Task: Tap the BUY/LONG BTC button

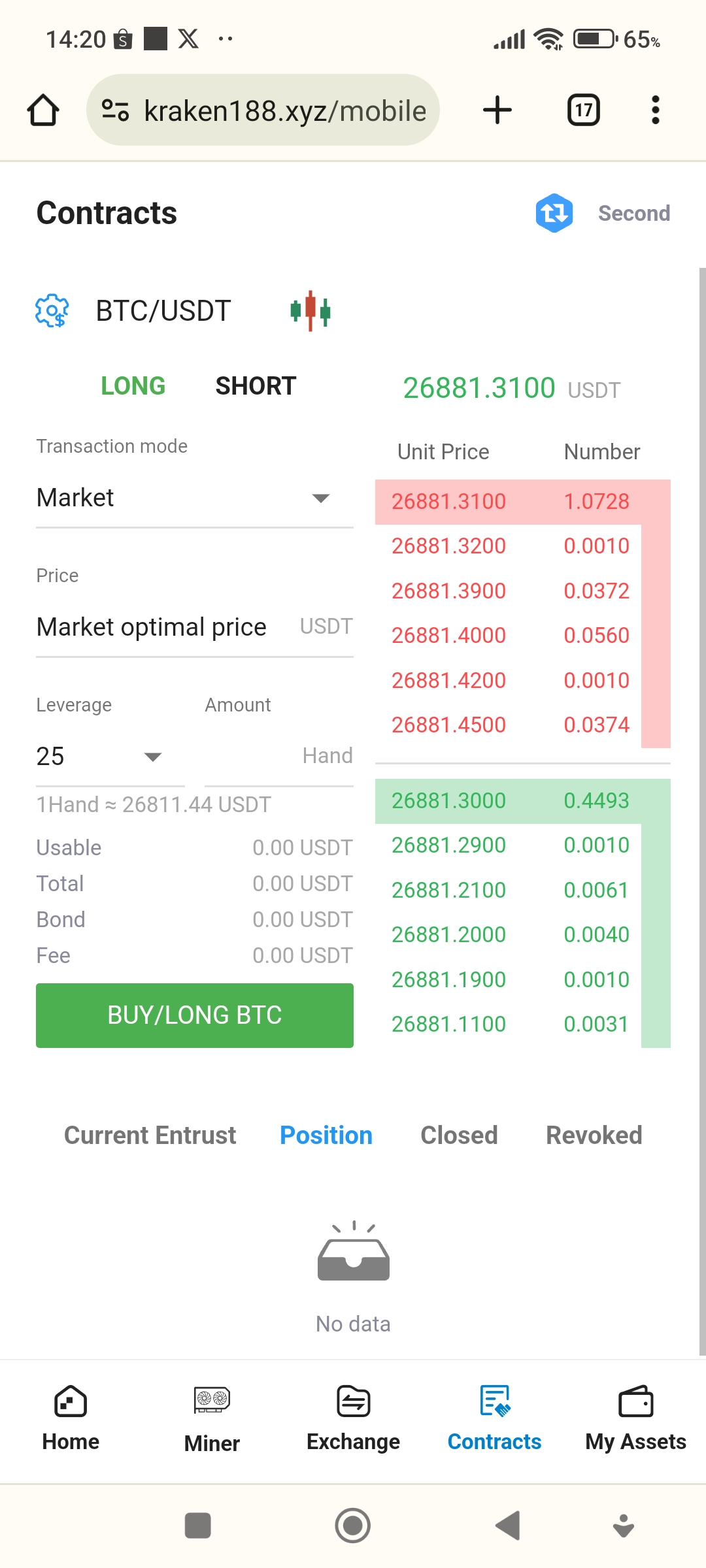Action: [194, 1015]
